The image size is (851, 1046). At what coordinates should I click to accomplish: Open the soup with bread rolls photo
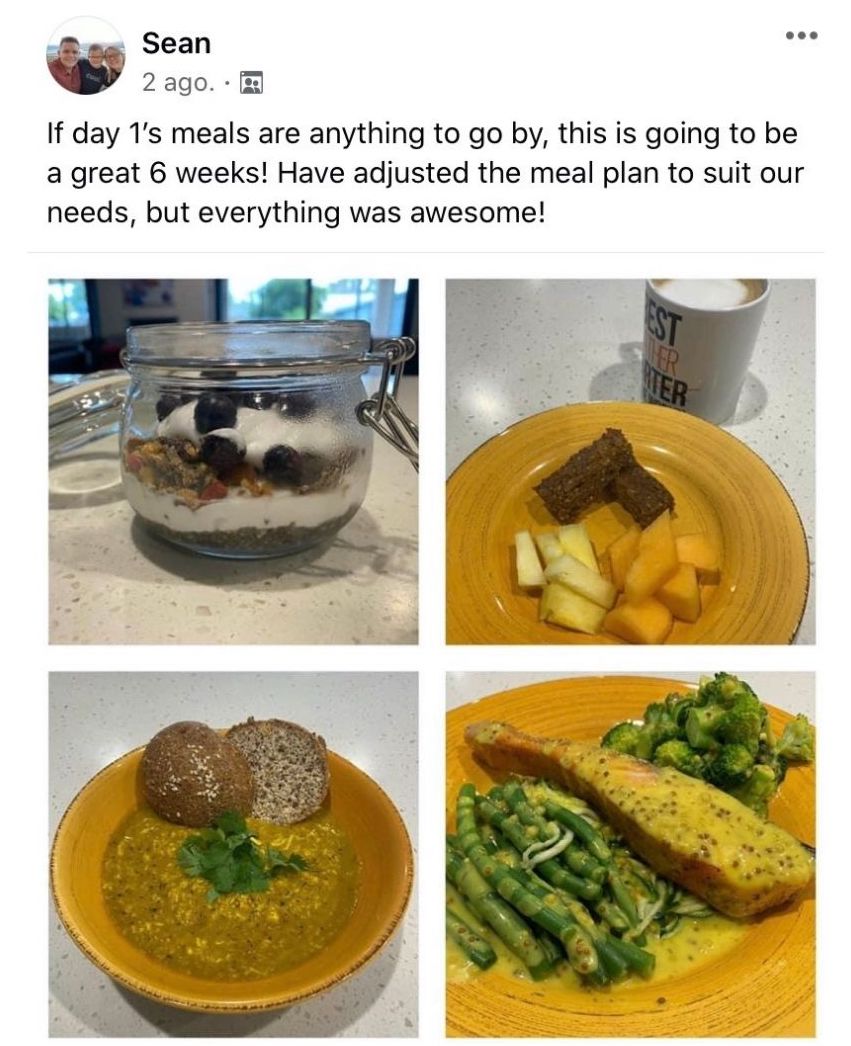click(233, 853)
